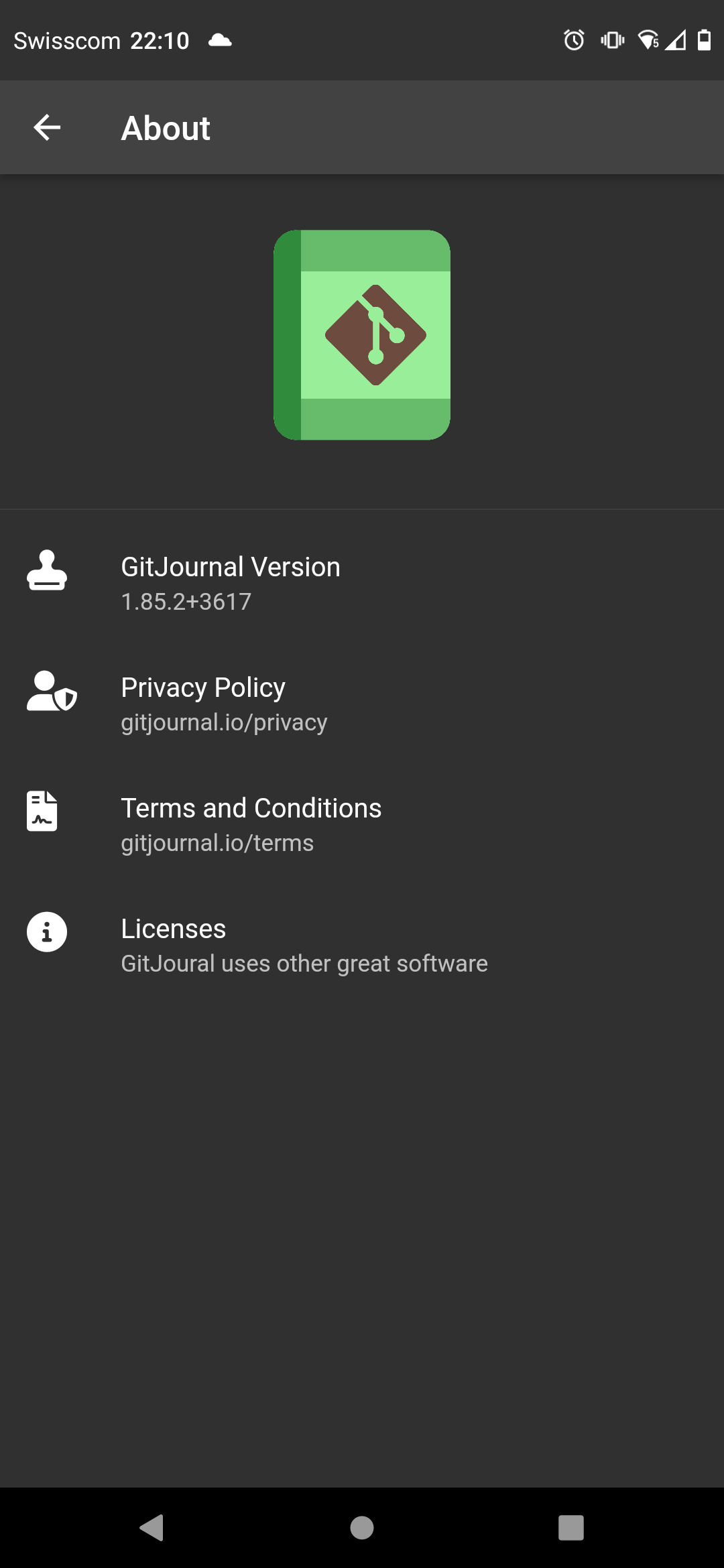Image resolution: width=724 pixels, height=1568 pixels.
Task: Click the GitJournal app logo
Action: click(x=362, y=335)
